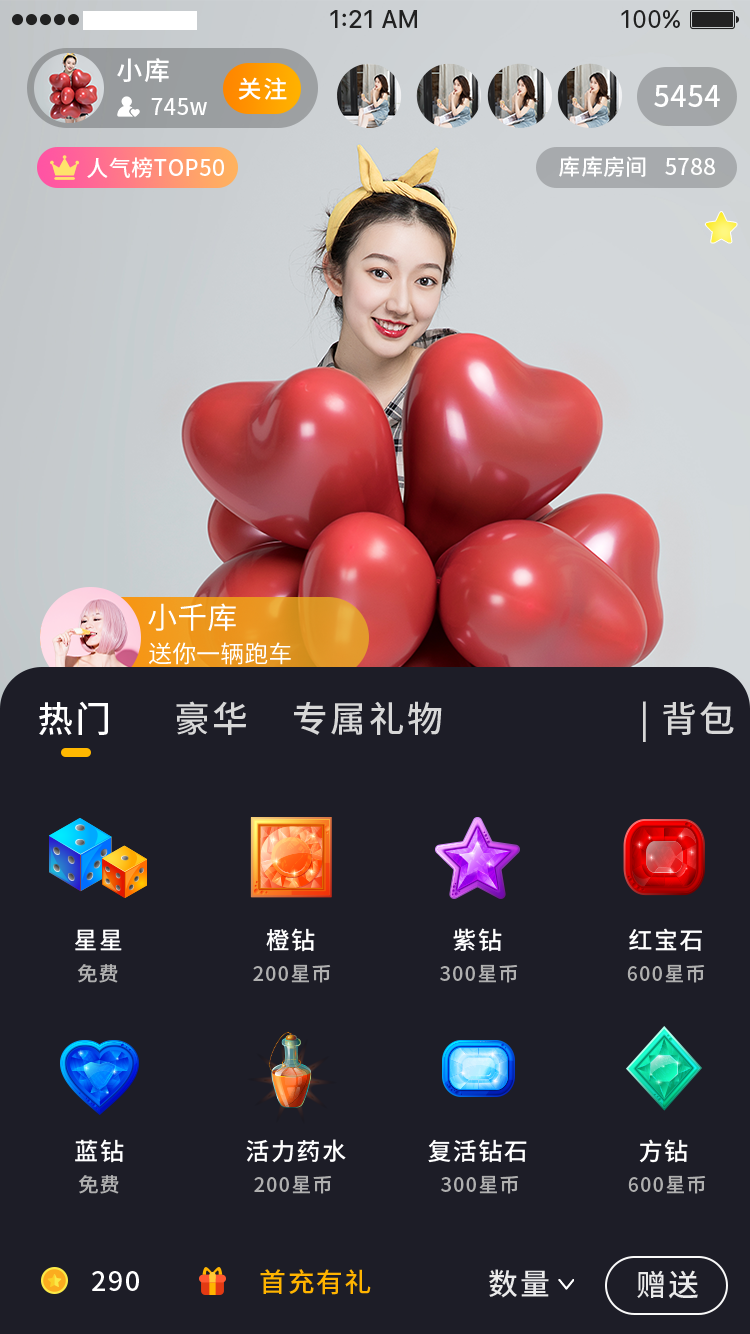Open the 专属礼物 tab

coord(368,720)
